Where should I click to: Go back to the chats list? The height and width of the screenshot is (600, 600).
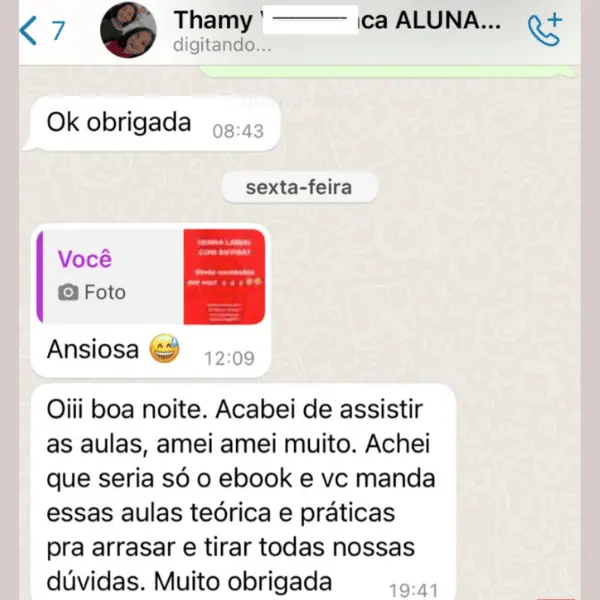coord(40,31)
